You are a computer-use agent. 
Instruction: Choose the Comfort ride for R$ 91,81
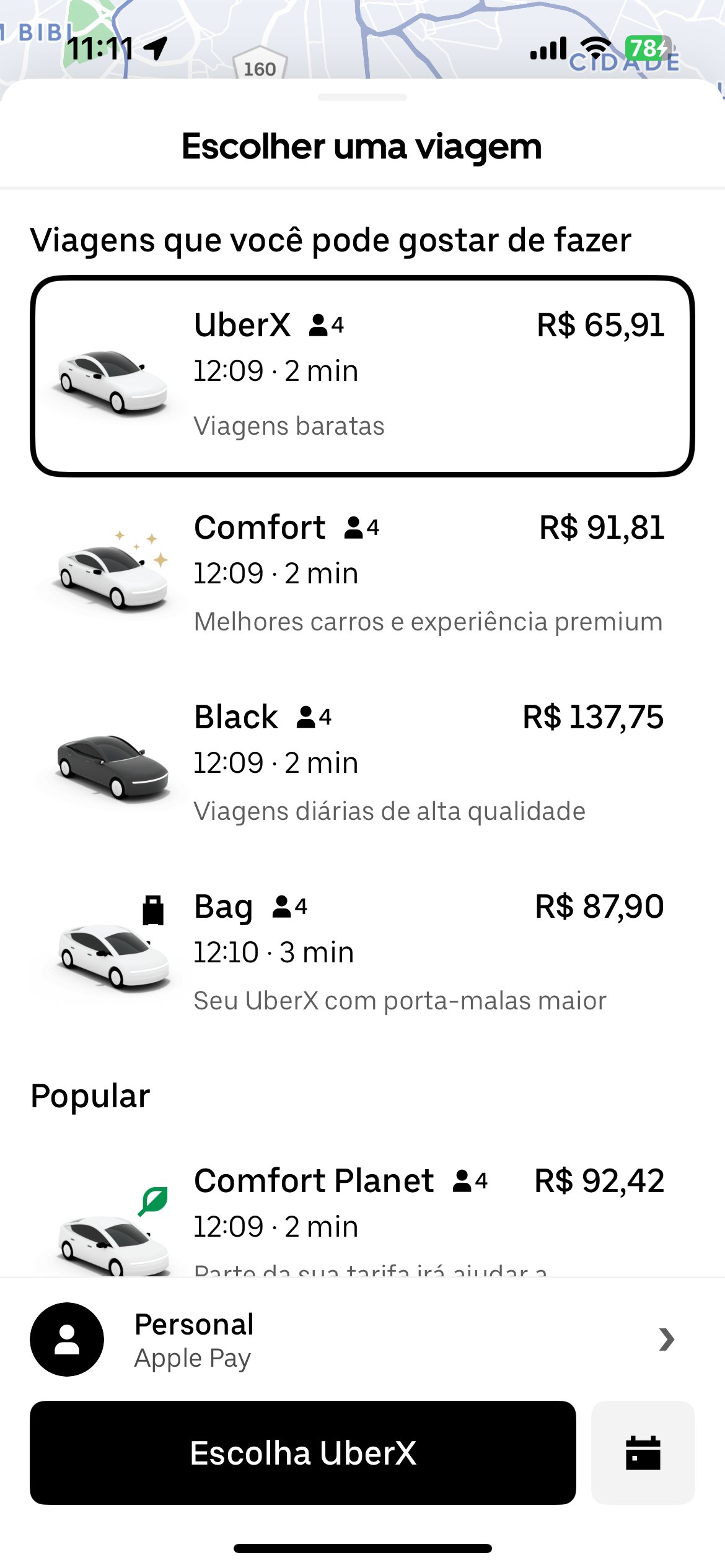pos(362,573)
